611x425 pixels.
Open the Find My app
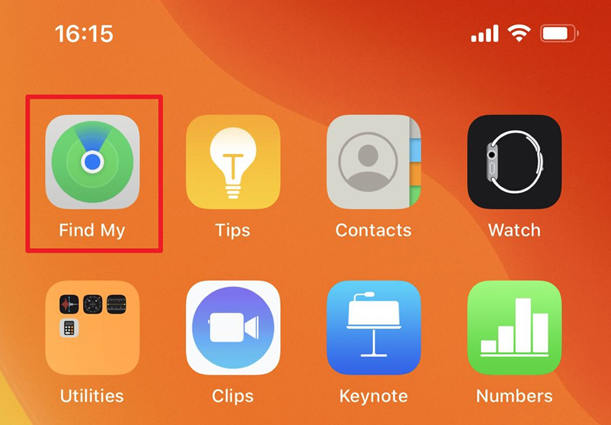[x=93, y=162]
